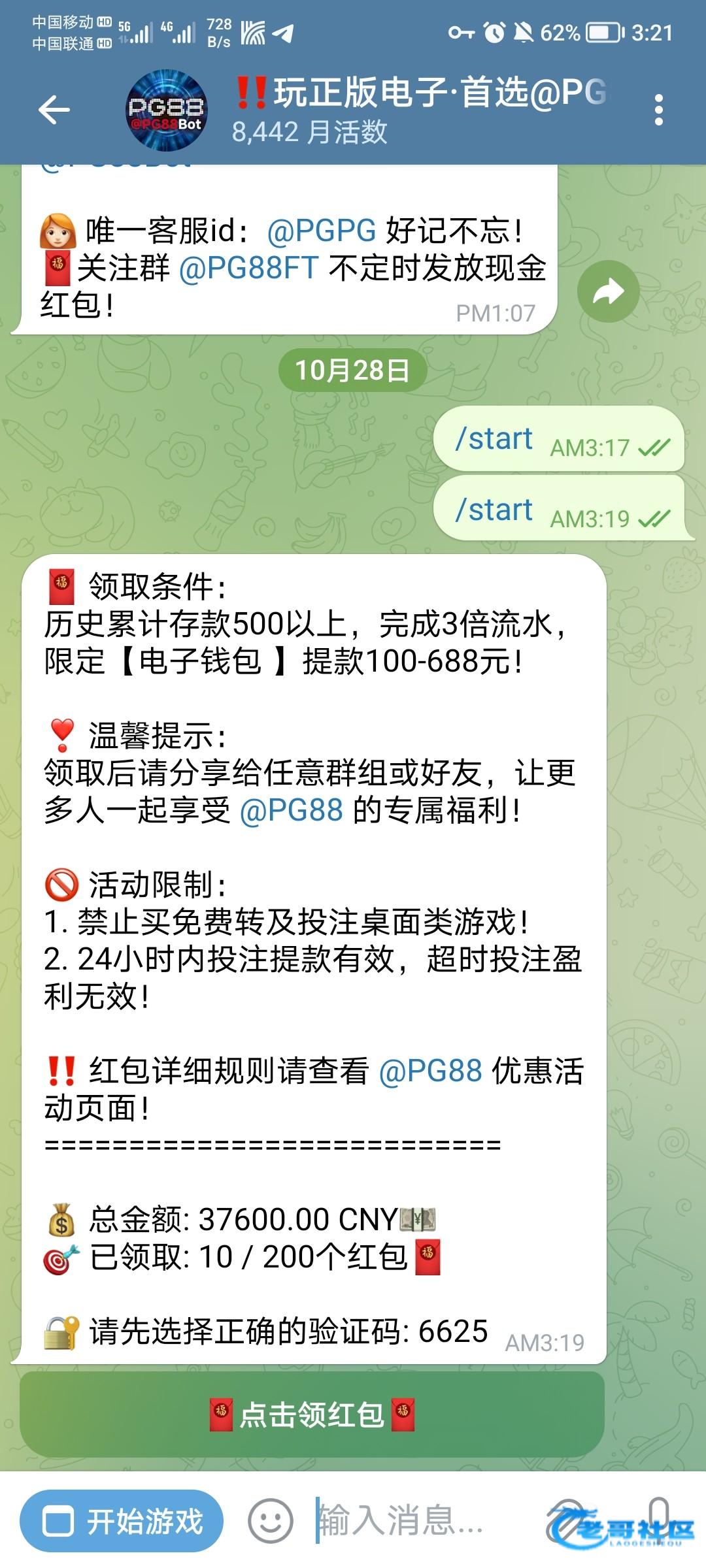The width and height of the screenshot is (706, 1568).
Task: Open the three-dot overflow menu
Action: (x=658, y=110)
